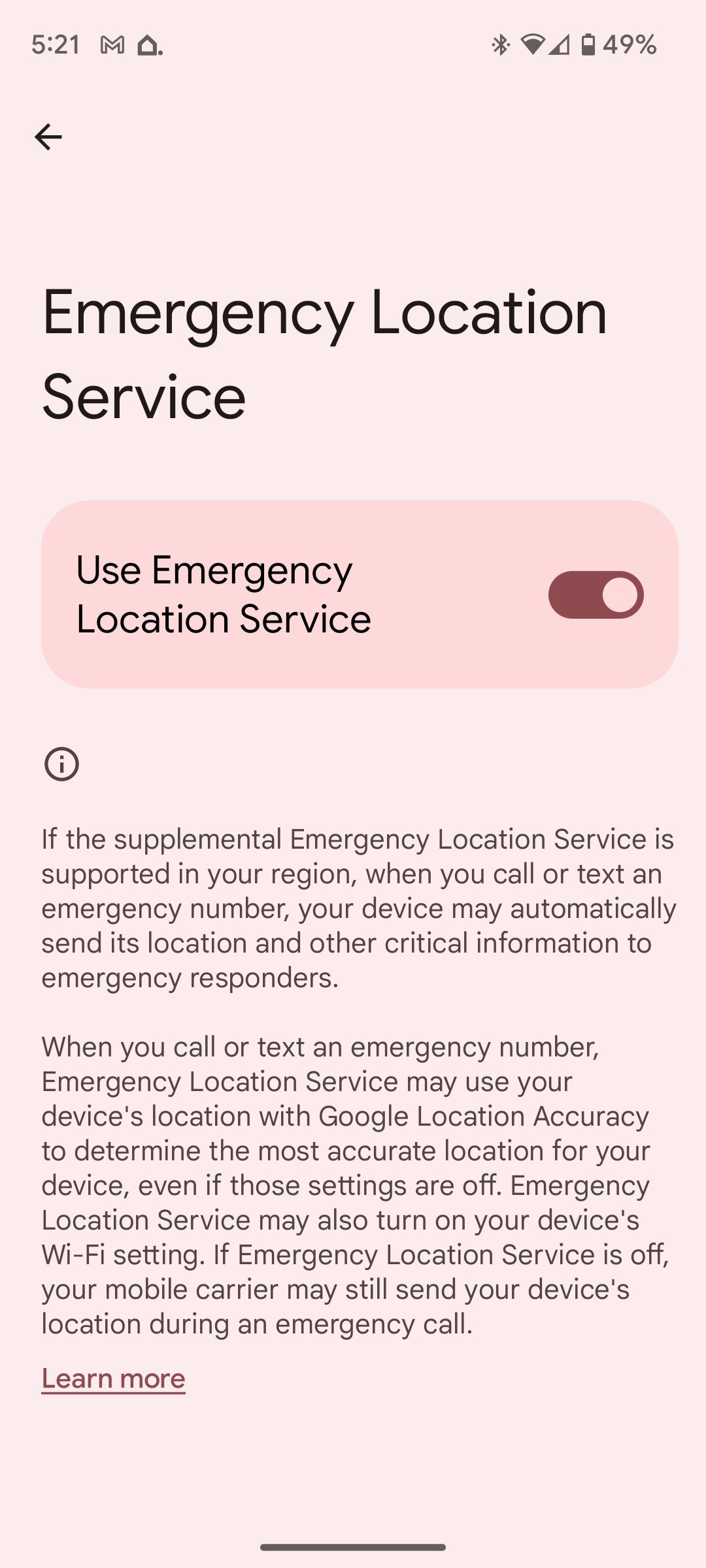
Task: Tap the battery indicator icon
Action: [590, 44]
